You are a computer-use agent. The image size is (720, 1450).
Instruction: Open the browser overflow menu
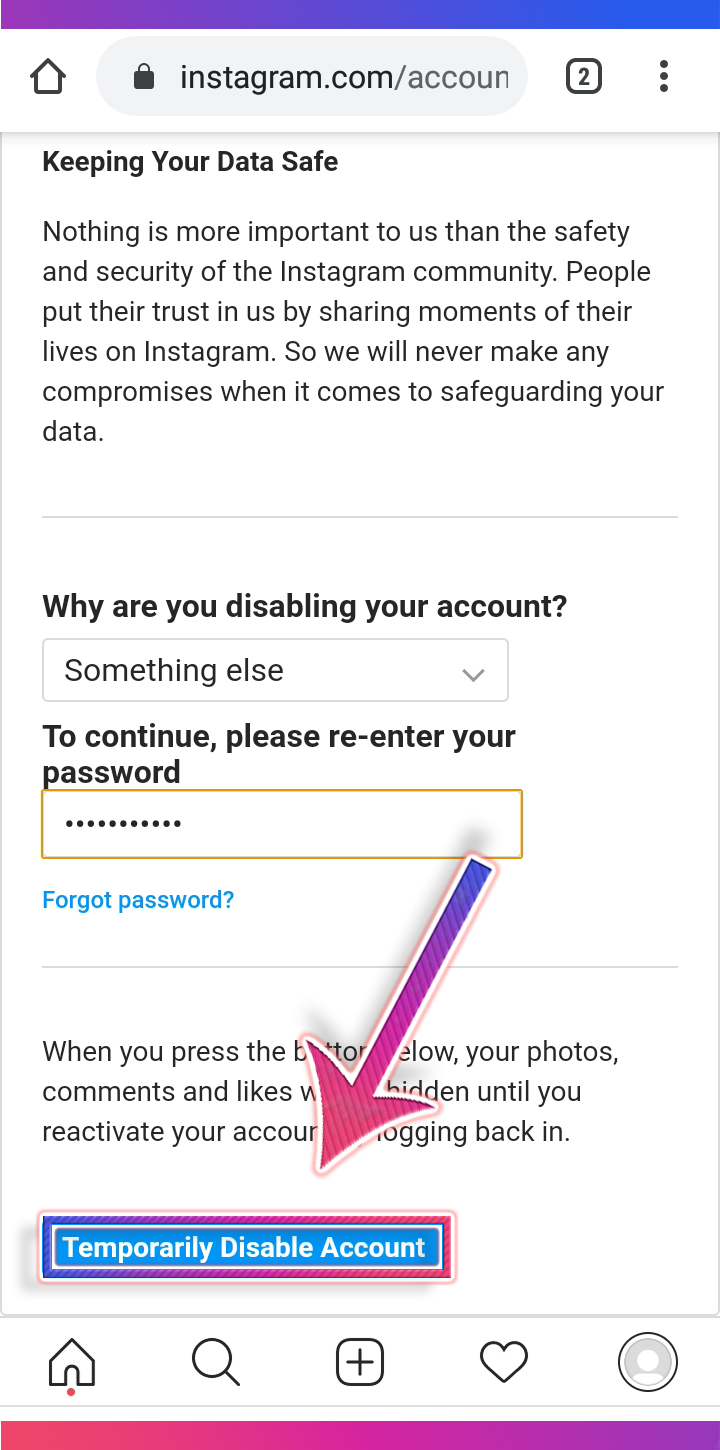[664, 77]
